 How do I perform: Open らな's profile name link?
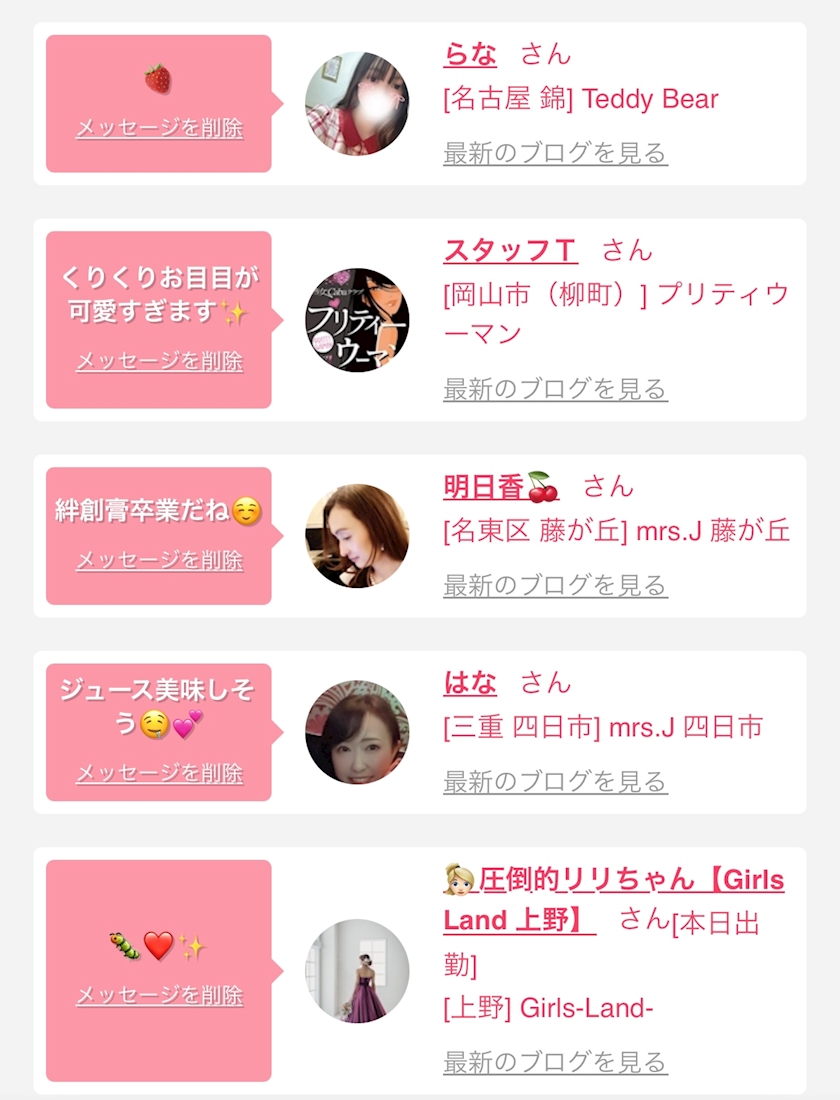pyautogui.click(x=470, y=54)
